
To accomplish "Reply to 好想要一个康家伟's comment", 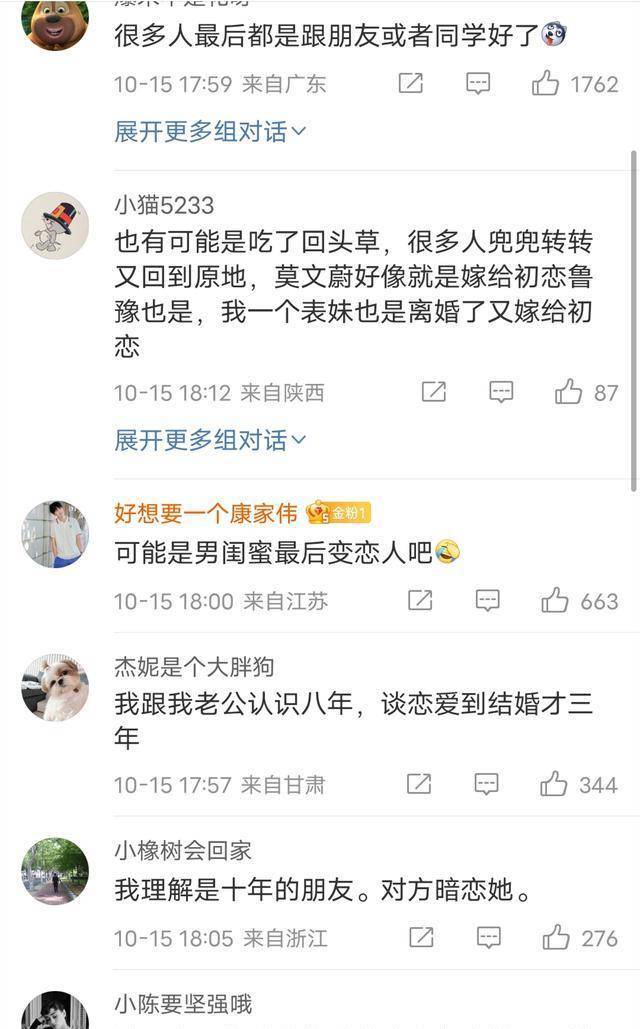I will point(487,601).
